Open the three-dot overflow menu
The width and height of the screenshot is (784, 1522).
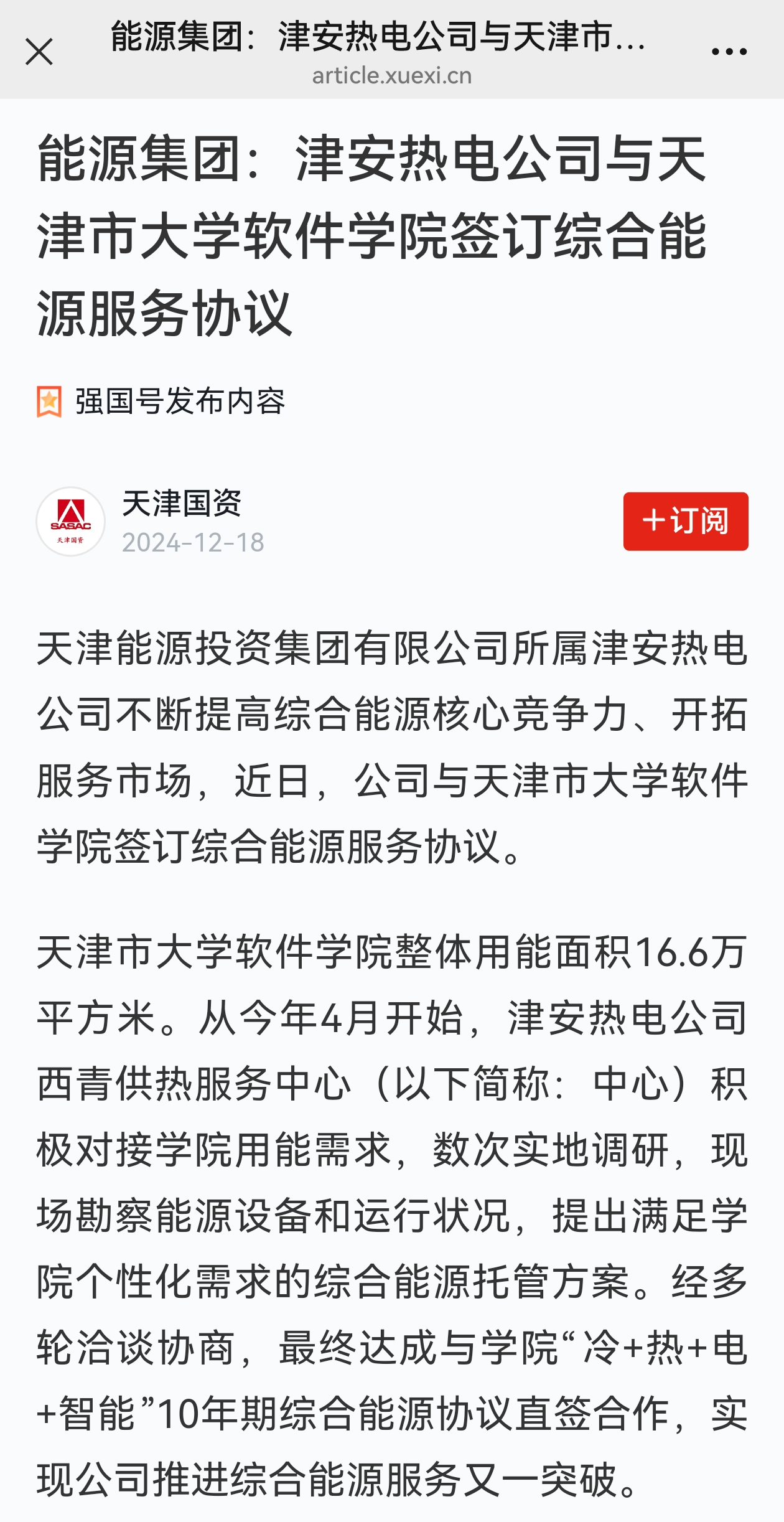[x=729, y=52]
